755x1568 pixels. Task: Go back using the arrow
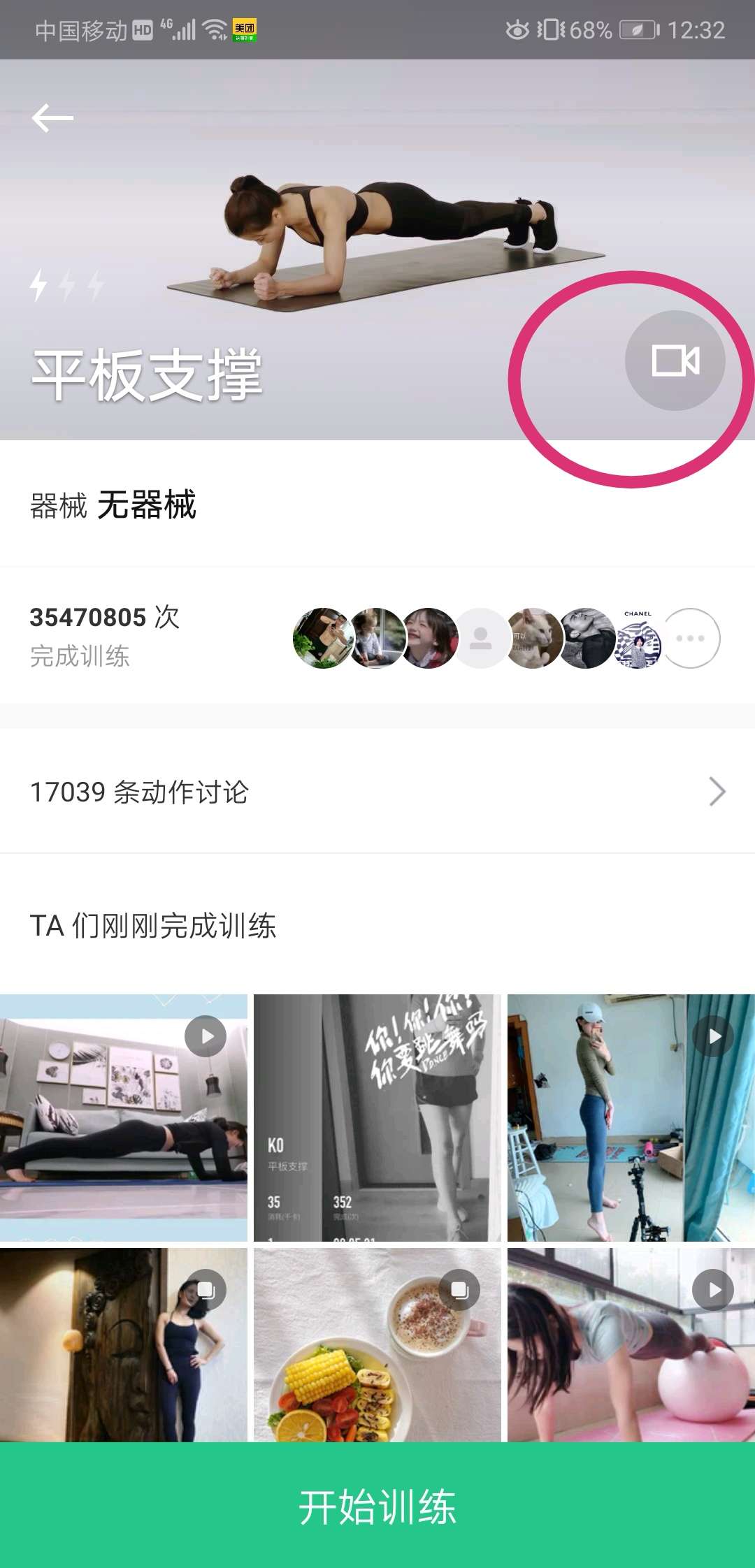click(52, 117)
